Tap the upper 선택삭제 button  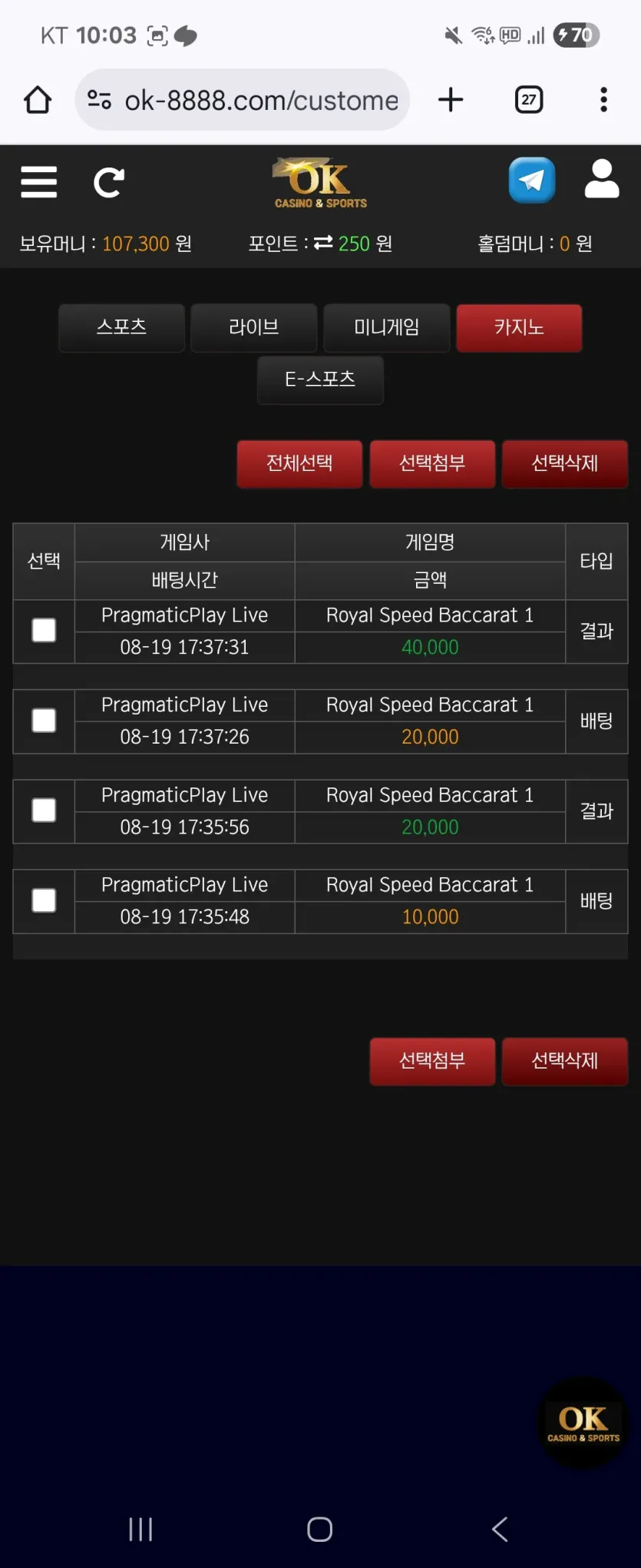pyautogui.click(x=565, y=464)
